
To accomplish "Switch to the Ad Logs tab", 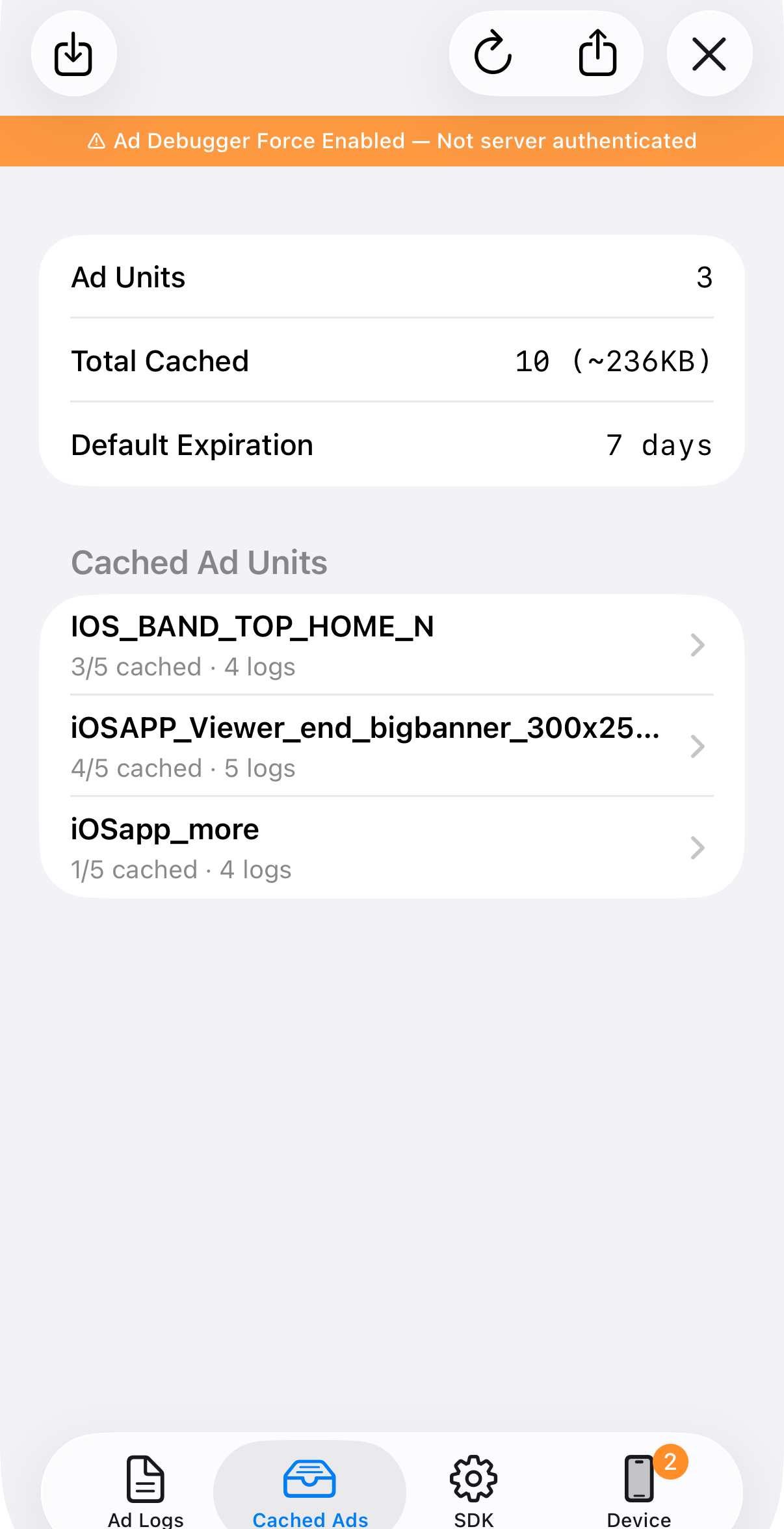I will pos(146,1489).
